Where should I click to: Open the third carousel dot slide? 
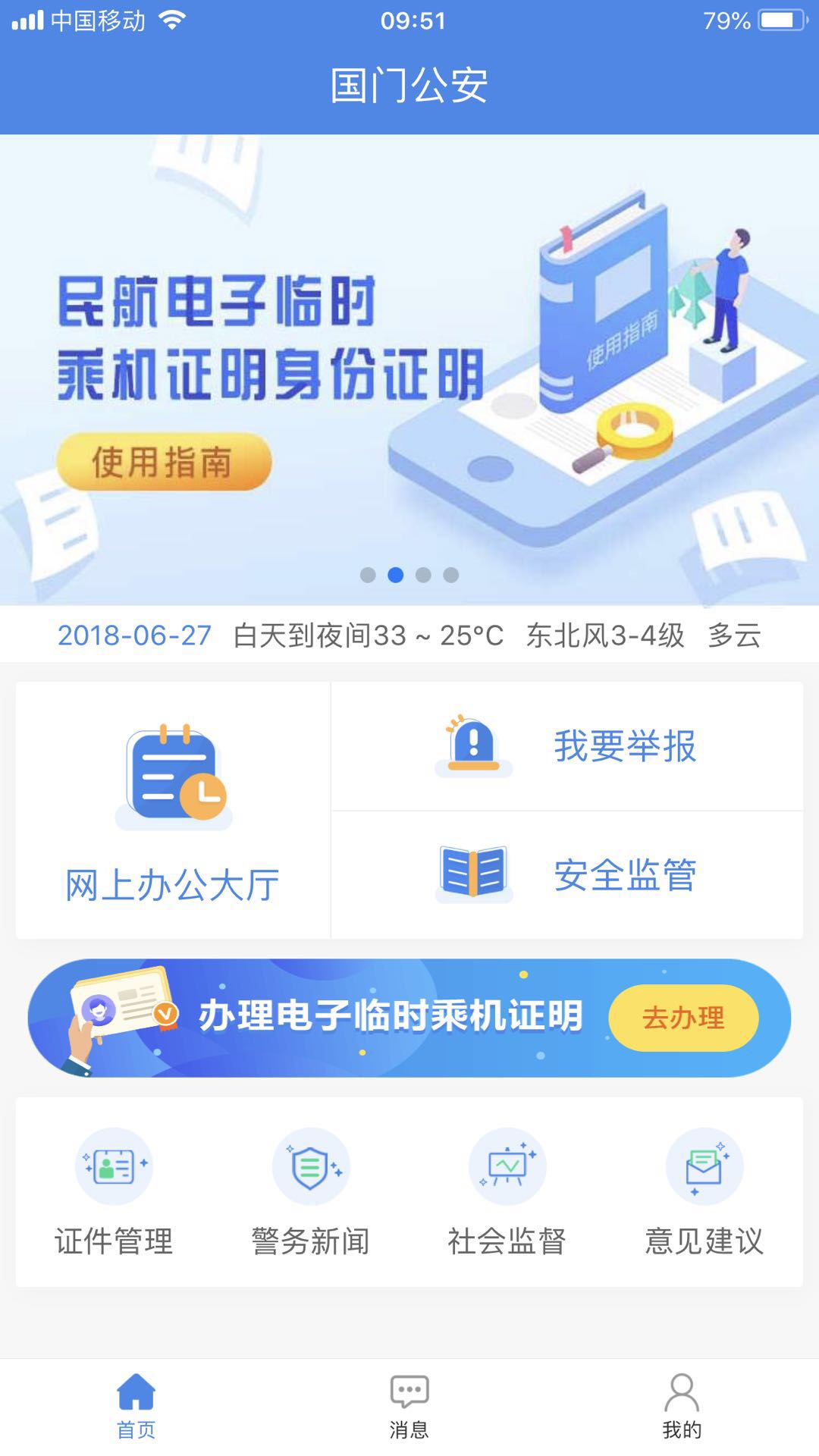pyautogui.click(x=423, y=575)
